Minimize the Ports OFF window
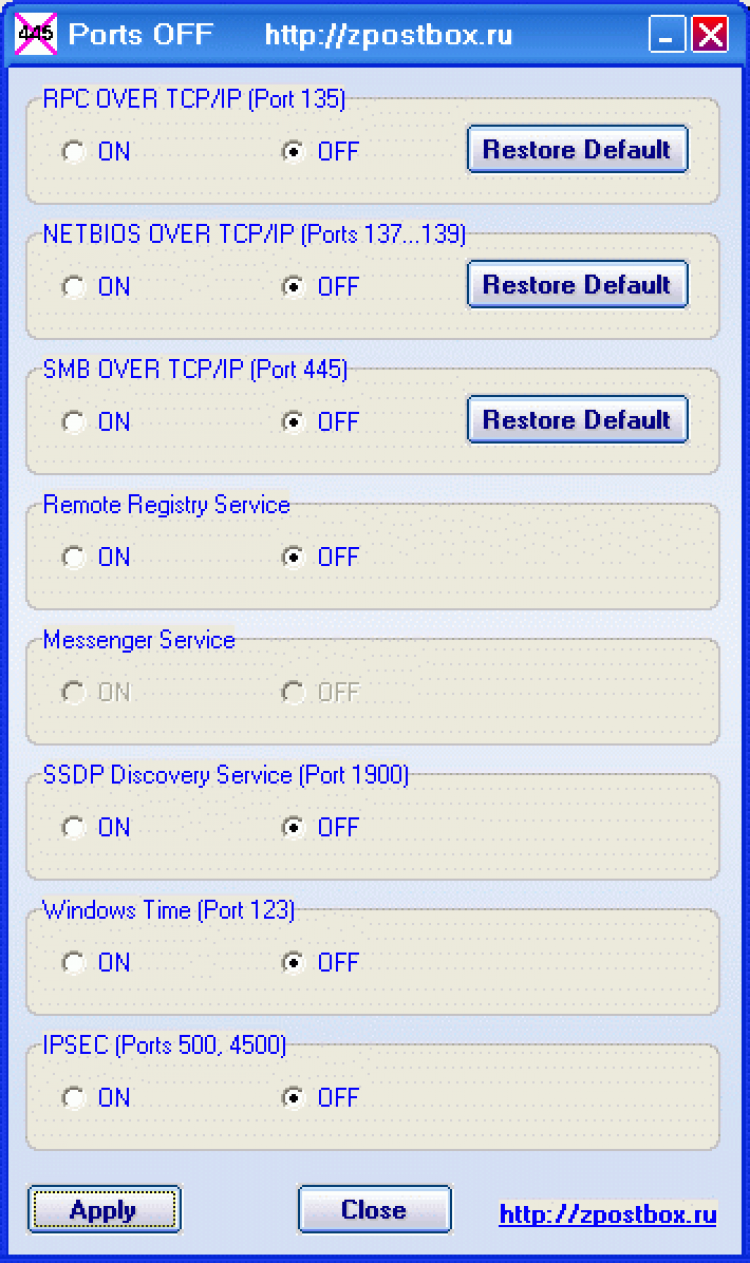 667,36
